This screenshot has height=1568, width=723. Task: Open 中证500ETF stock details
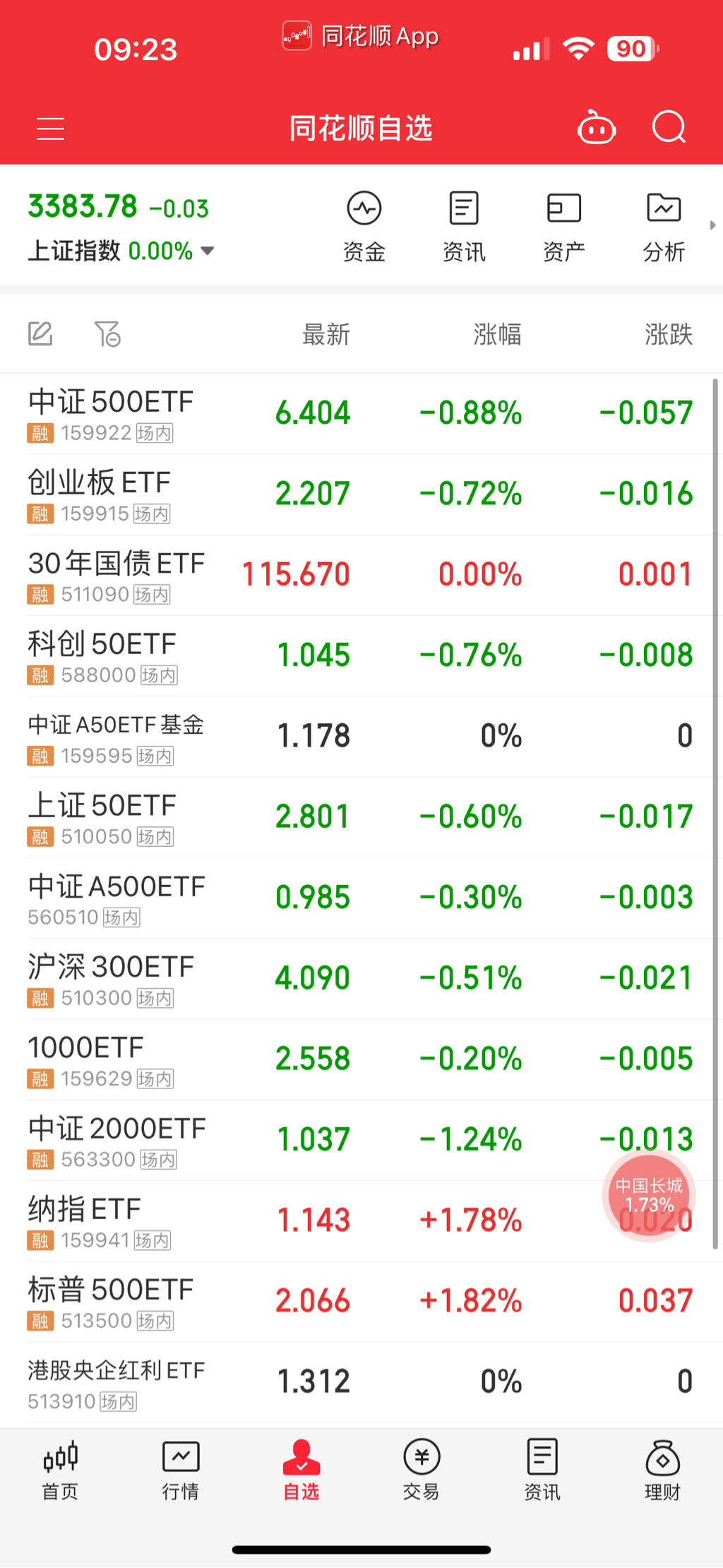tap(111, 413)
